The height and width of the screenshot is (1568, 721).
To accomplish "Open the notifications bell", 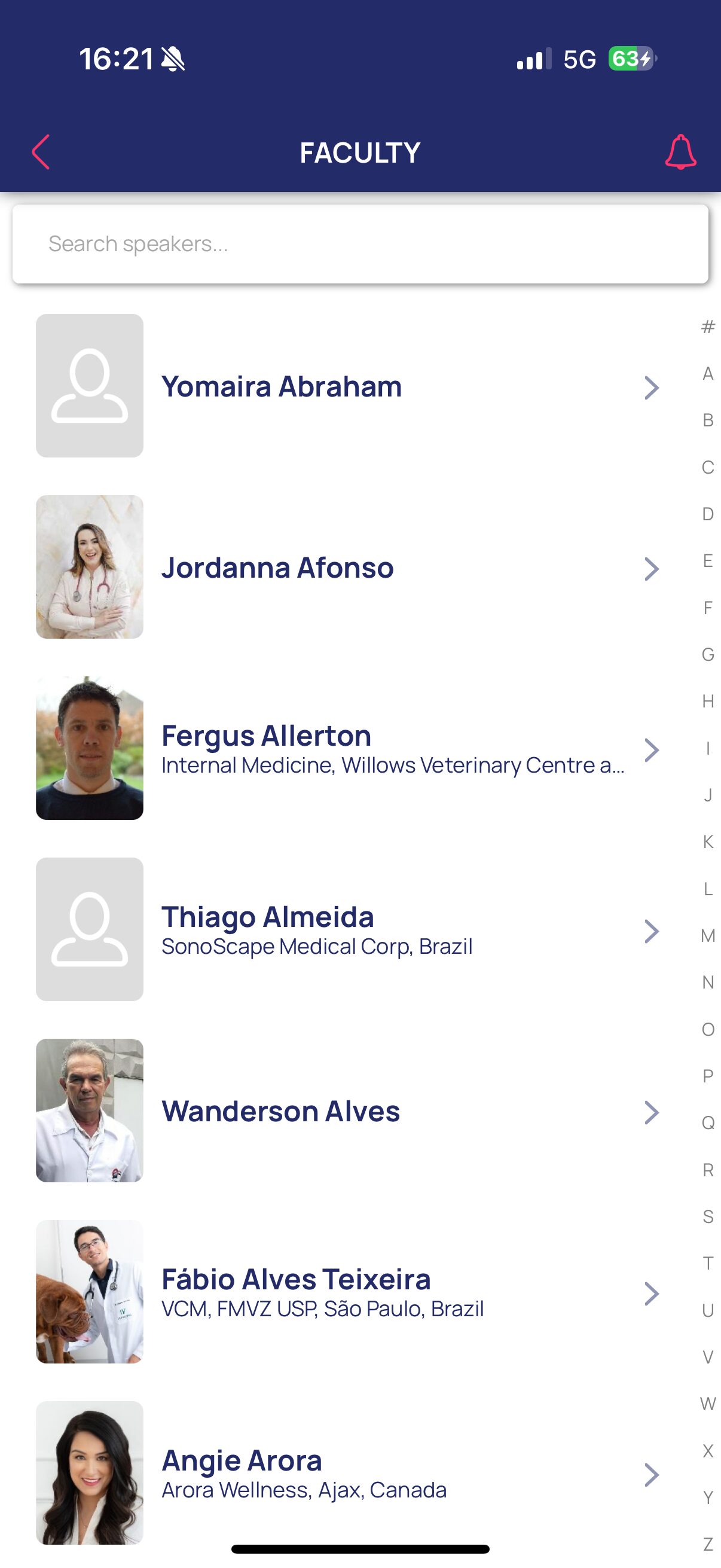I will [x=680, y=152].
